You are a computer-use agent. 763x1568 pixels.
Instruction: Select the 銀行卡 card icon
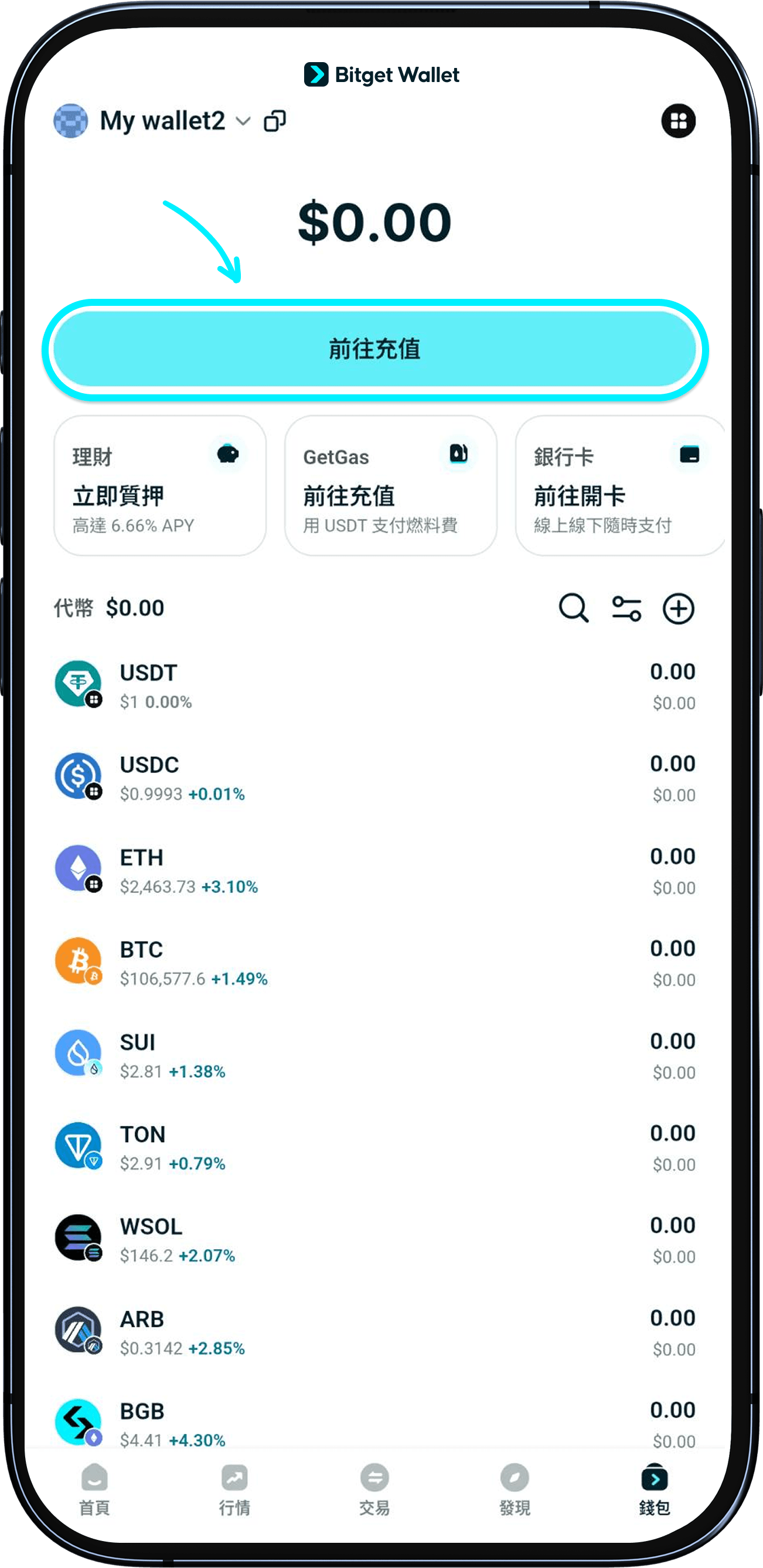click(687, 454)
